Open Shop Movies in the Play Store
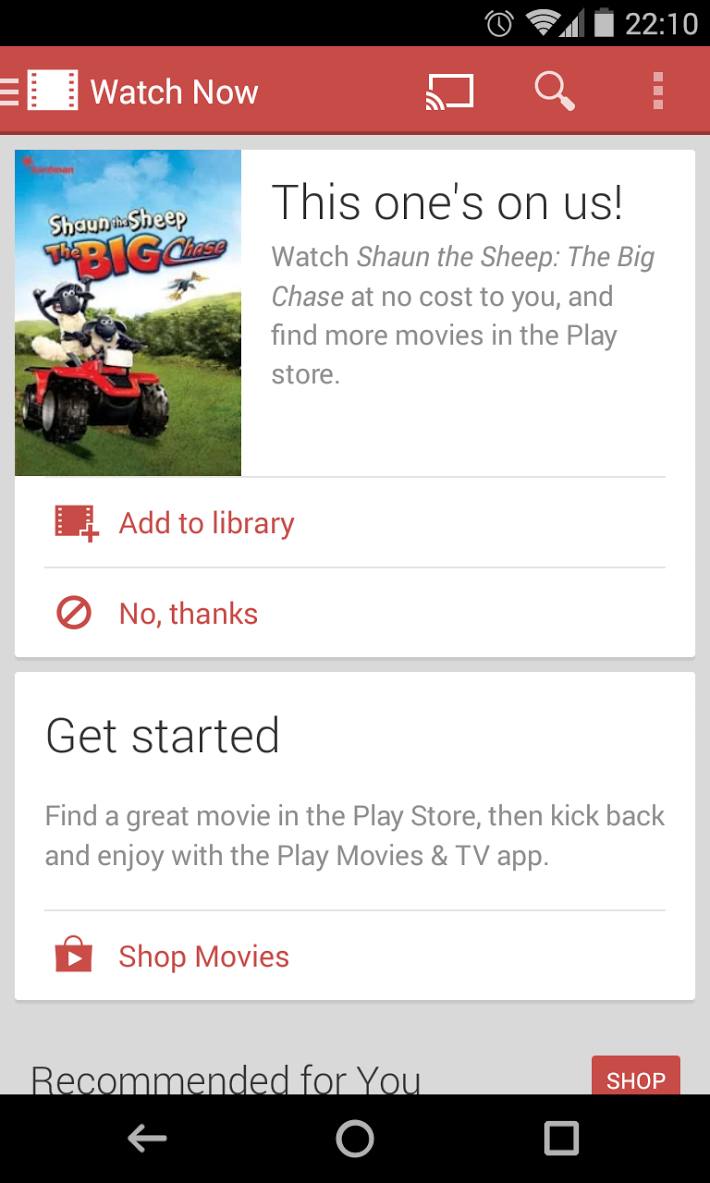Image resolution: width=710 pixels, height=1183 pixels. click(x=203, y=956)
